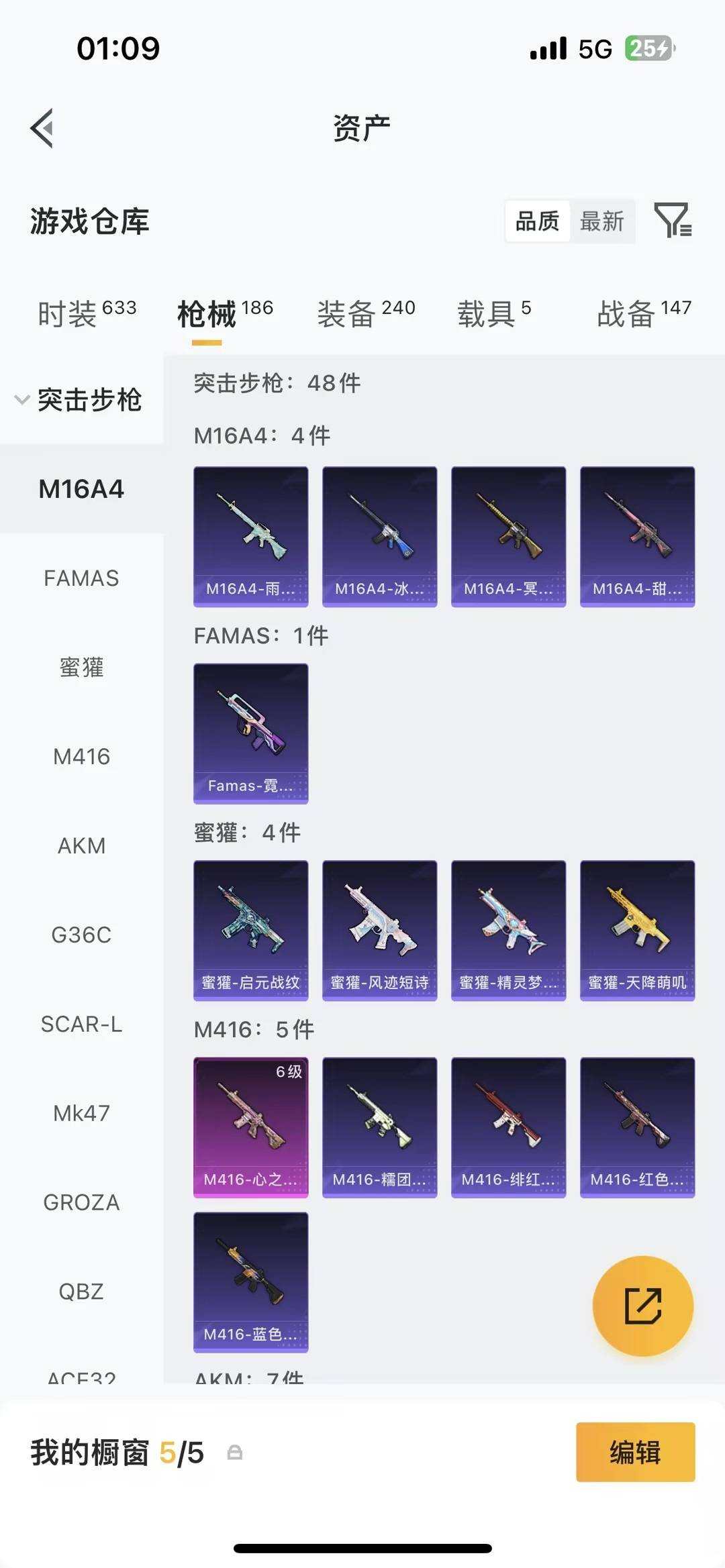Expand the AKM sidebar entry
The width and height of the screenshot is (725, 1568).
(x=82, y=845)
